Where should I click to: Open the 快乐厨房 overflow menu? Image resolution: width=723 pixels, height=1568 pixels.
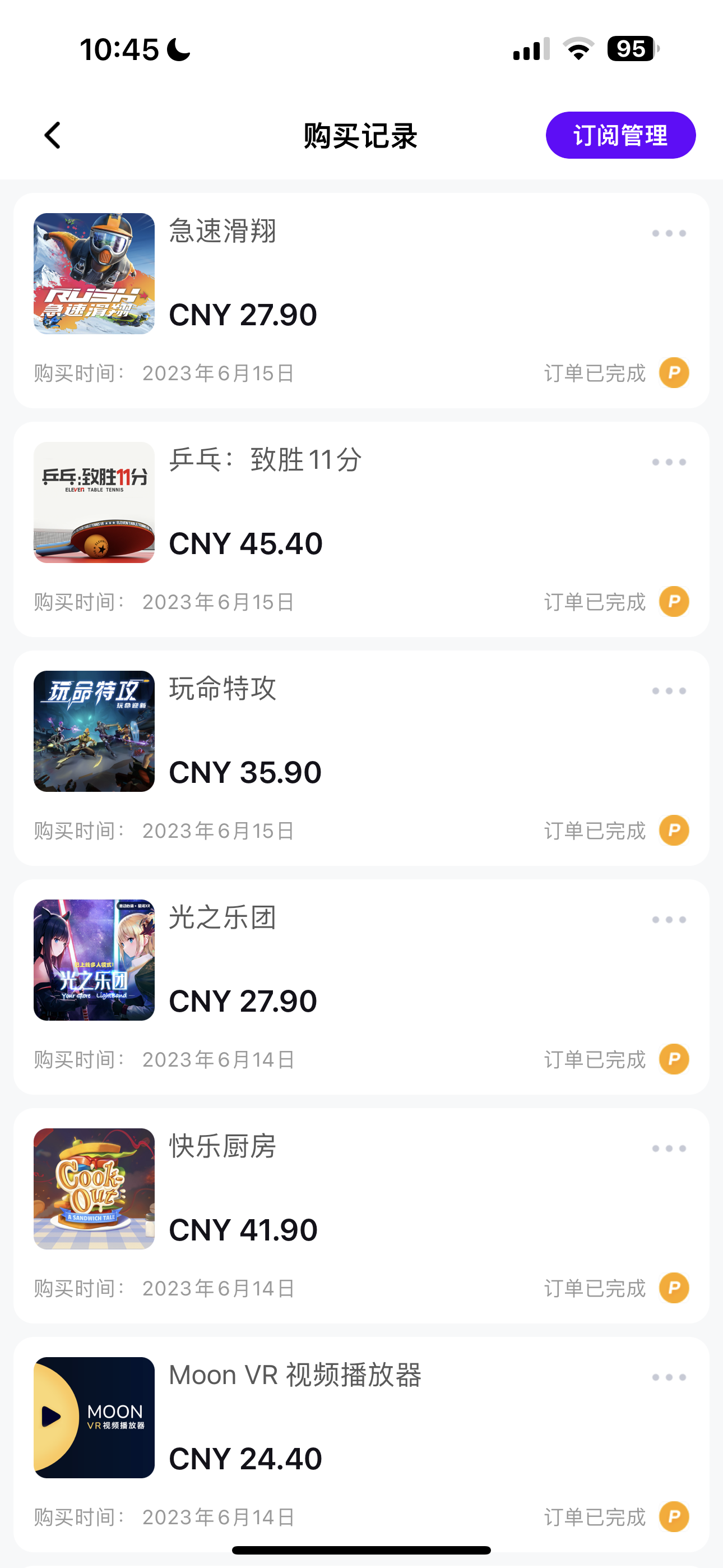[x=668, y=1148]
